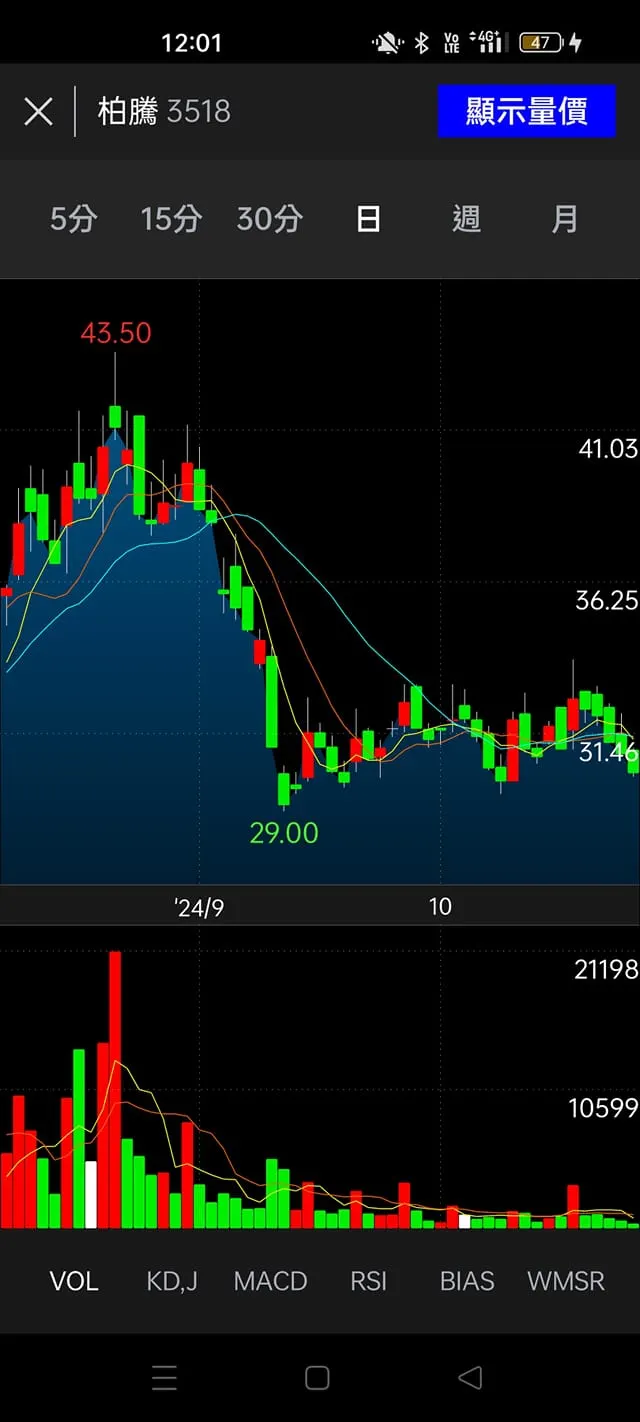
Task: Display the RSI indicator
Action: click(x=368, y=1281)
